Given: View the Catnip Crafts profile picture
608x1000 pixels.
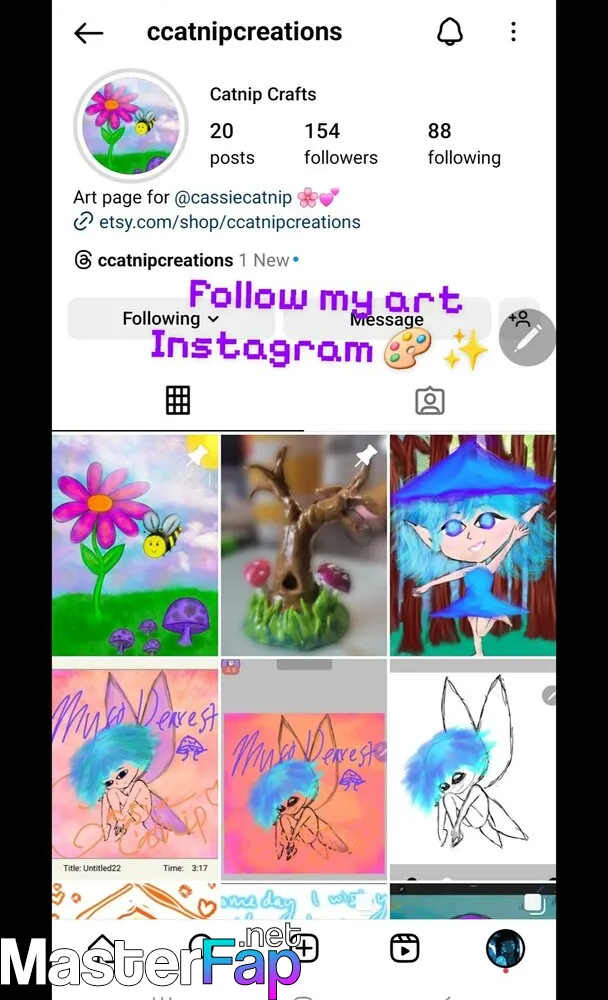Looking at the screenshot, I should click(x=131, y=126).
